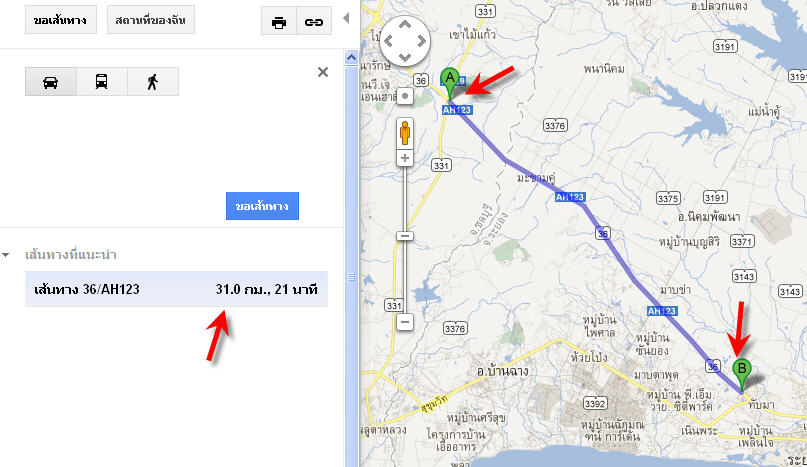Tap the blue ขอเส้นทาง button
This screenshot has height=467, width=807.
coord(262,206)
